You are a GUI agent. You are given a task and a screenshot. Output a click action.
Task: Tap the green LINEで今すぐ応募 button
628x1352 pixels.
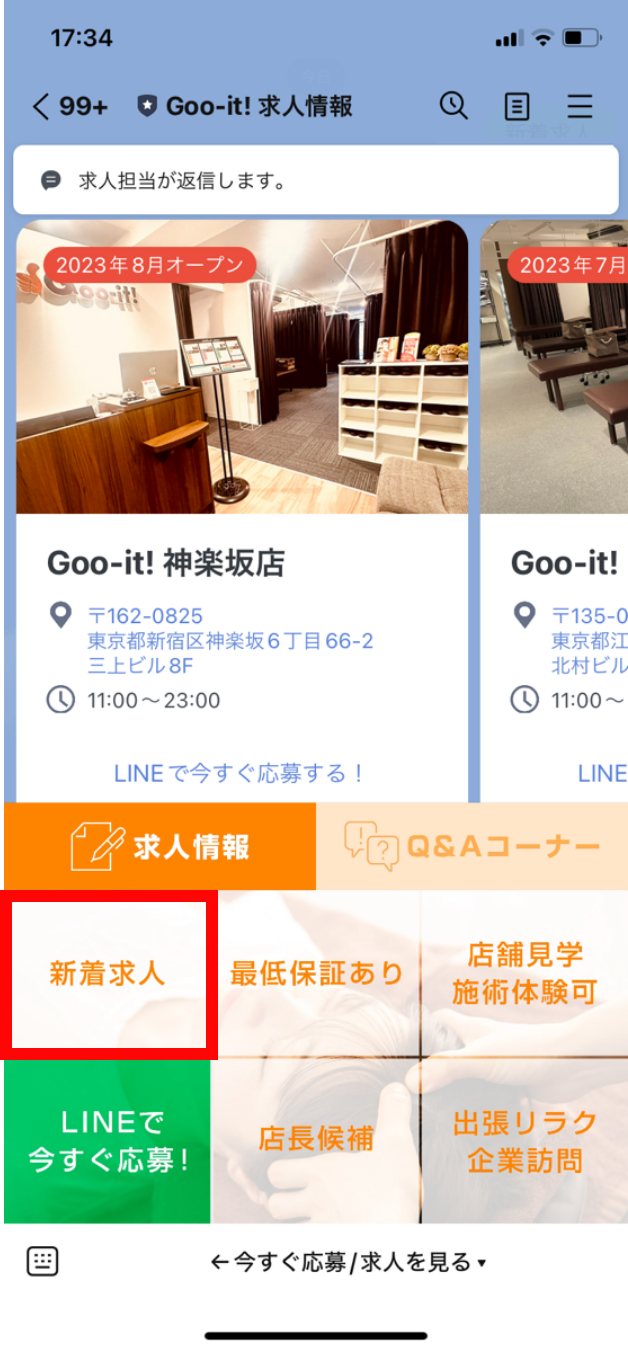click(x=107, y=1141)
